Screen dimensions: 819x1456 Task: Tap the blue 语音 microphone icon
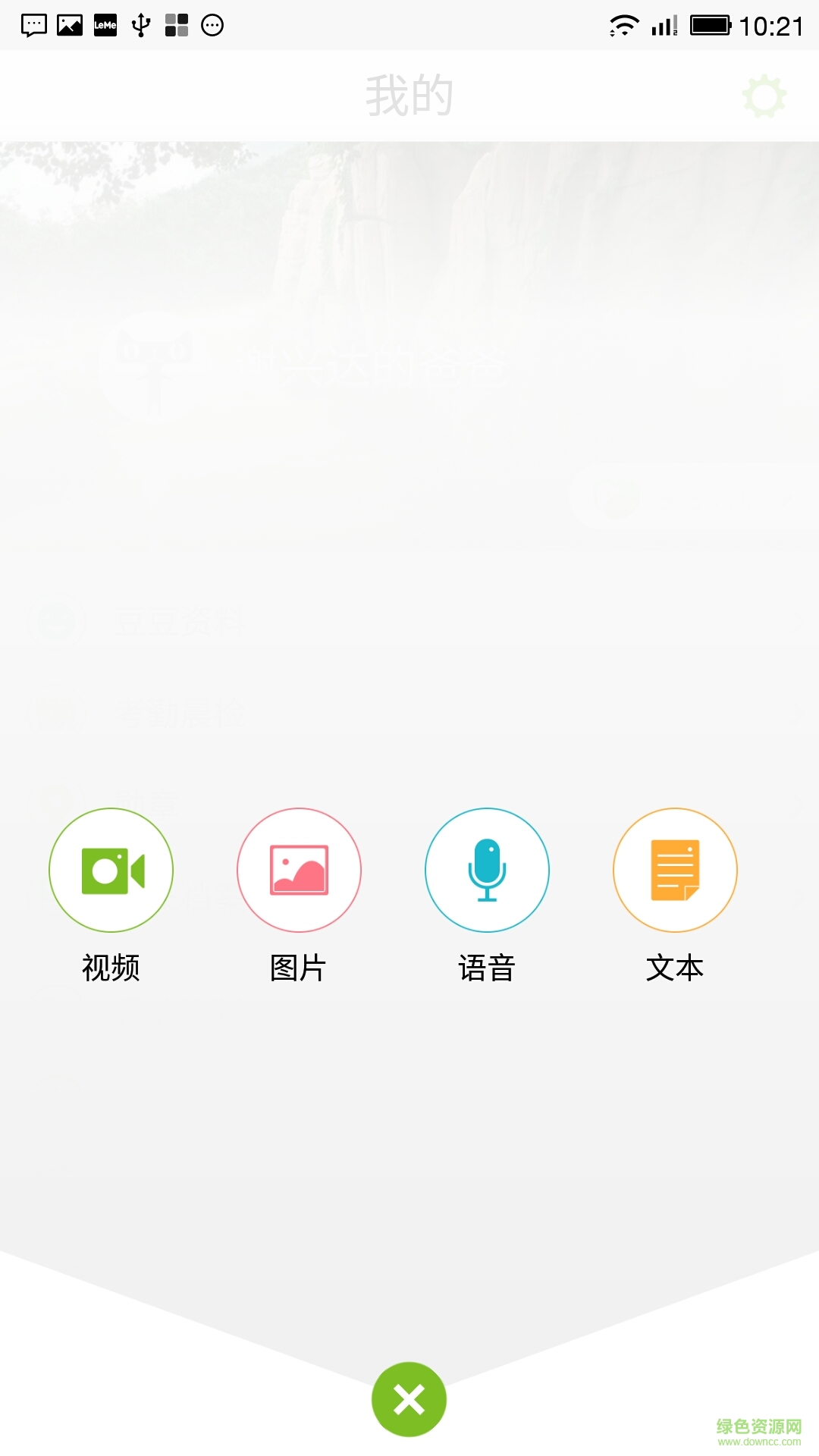(487, 871)
